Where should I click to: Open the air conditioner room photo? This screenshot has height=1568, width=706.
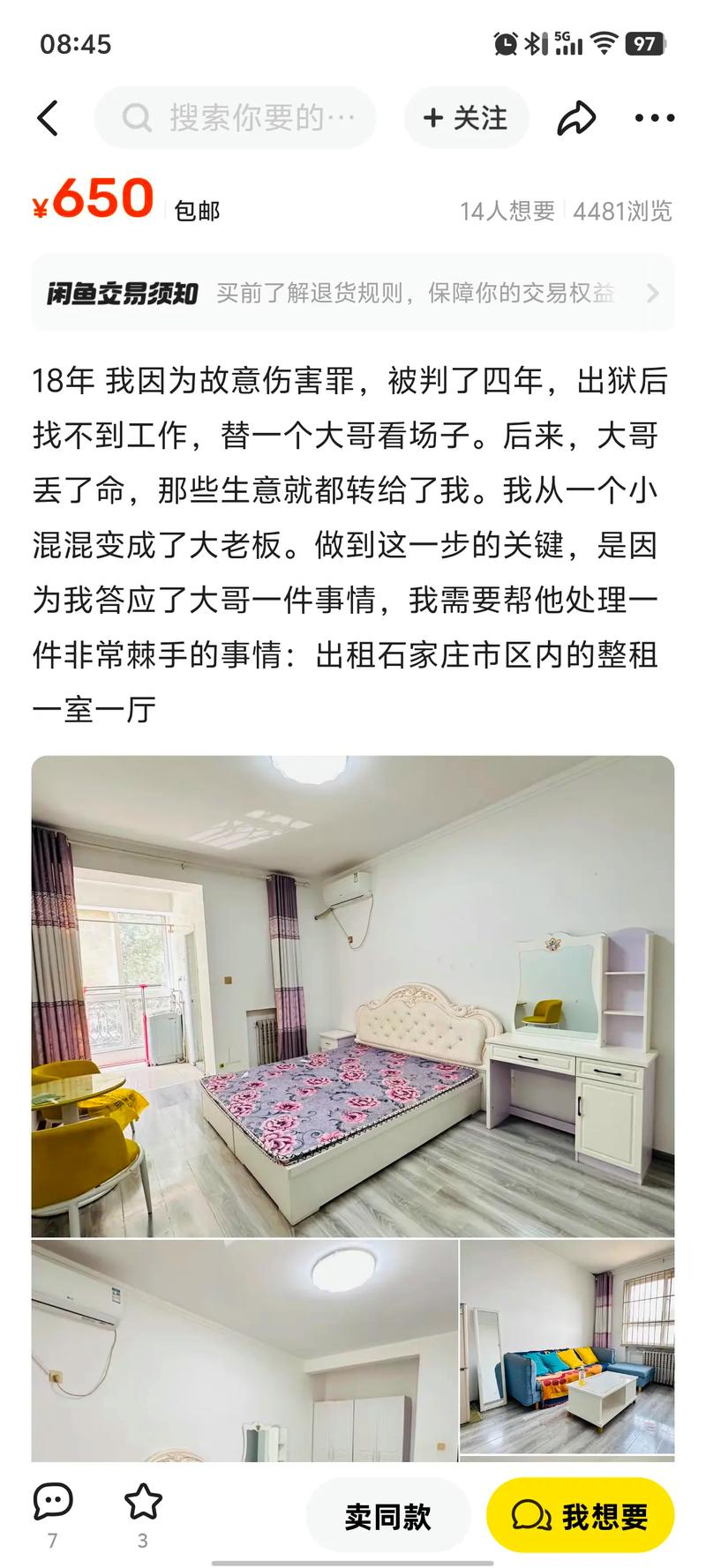244,1349
